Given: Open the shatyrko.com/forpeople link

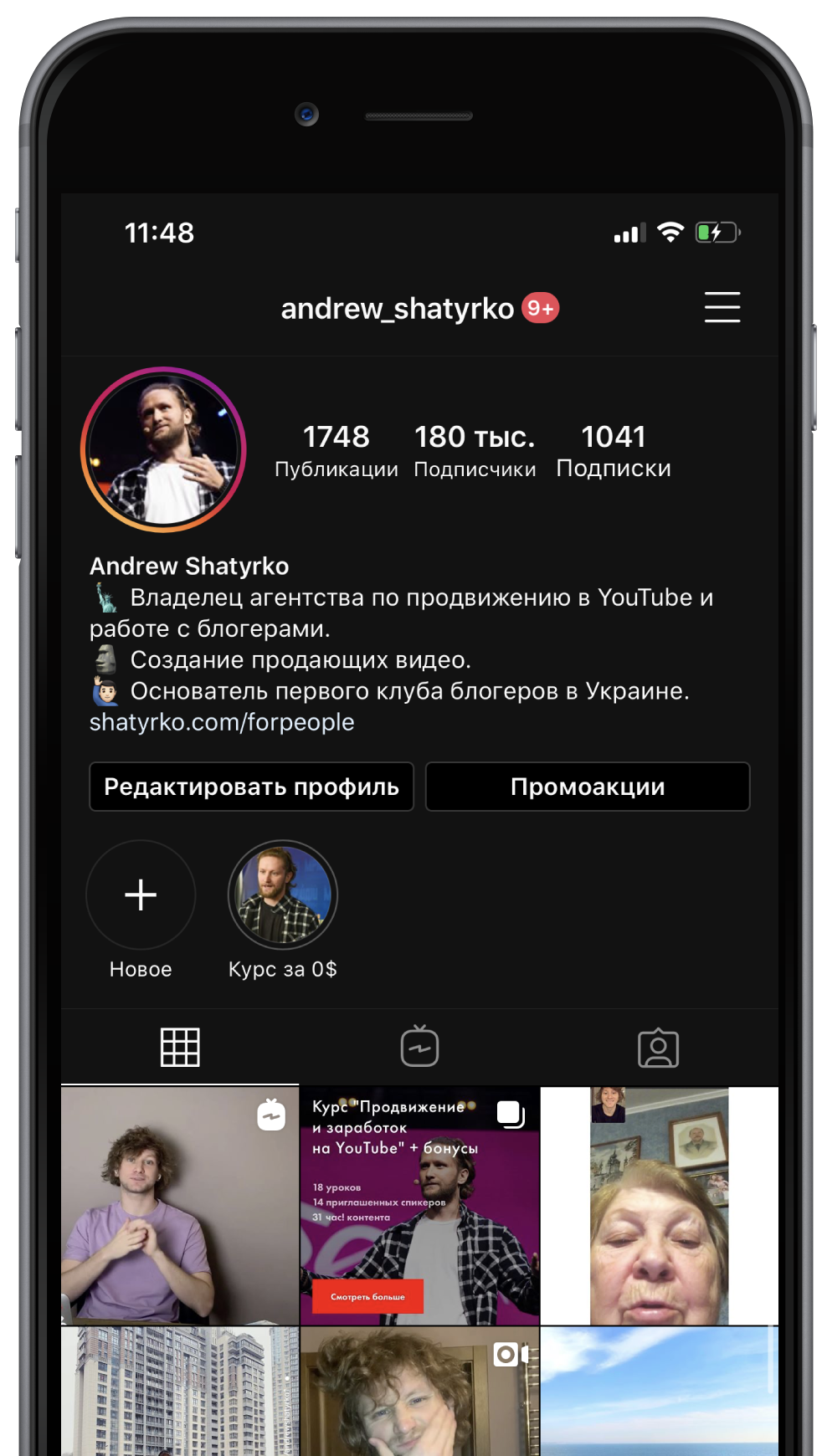Looking at the screenshot, I should [222, 722].
